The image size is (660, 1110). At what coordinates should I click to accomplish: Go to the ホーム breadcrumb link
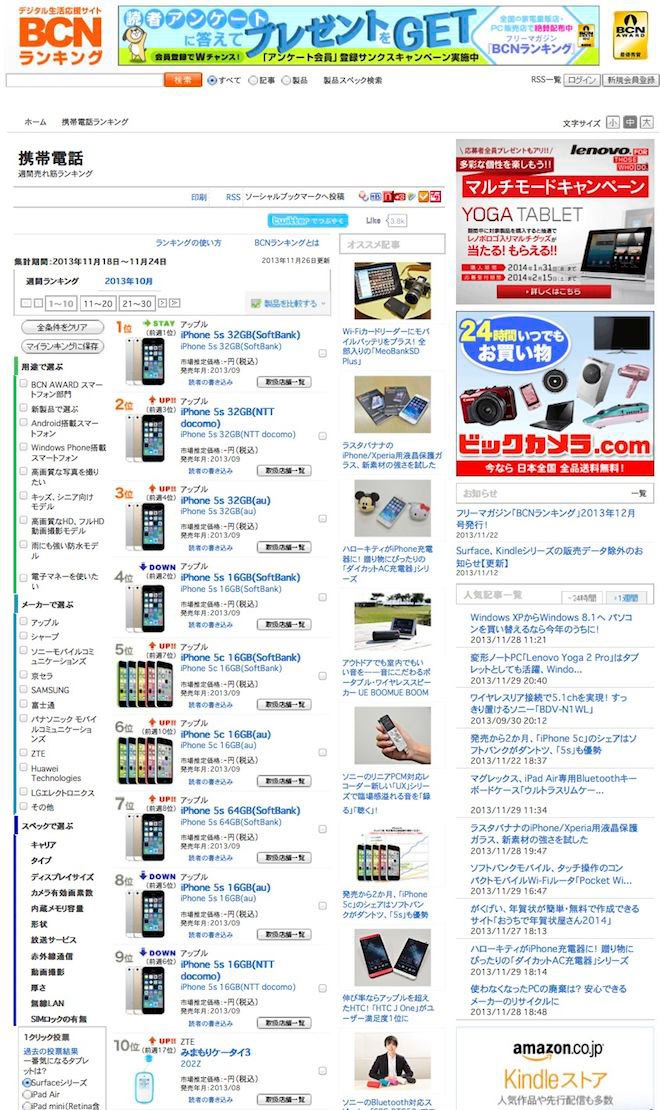pyautogui.click(x=35, y=122)
